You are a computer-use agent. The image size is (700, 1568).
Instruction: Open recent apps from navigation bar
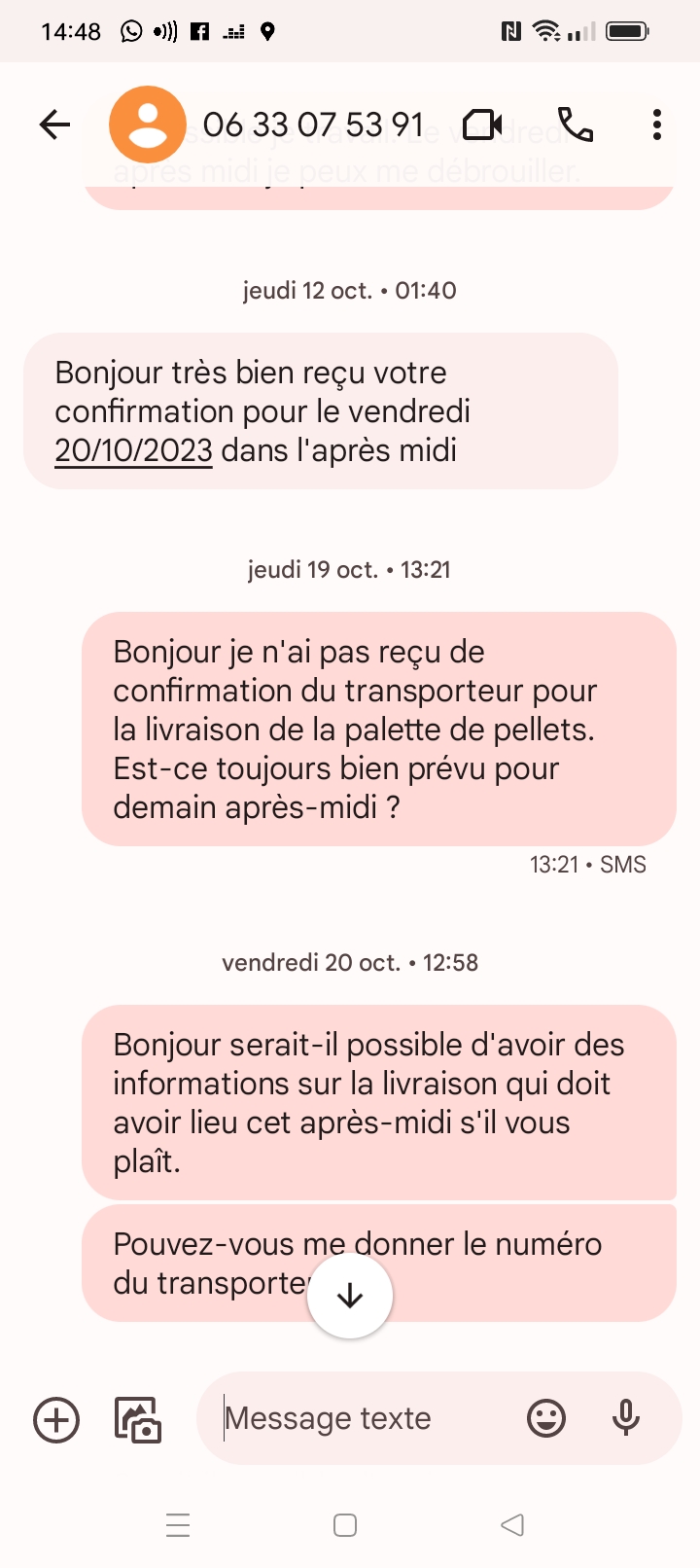pyautogui.click(x=178, y=1525)
